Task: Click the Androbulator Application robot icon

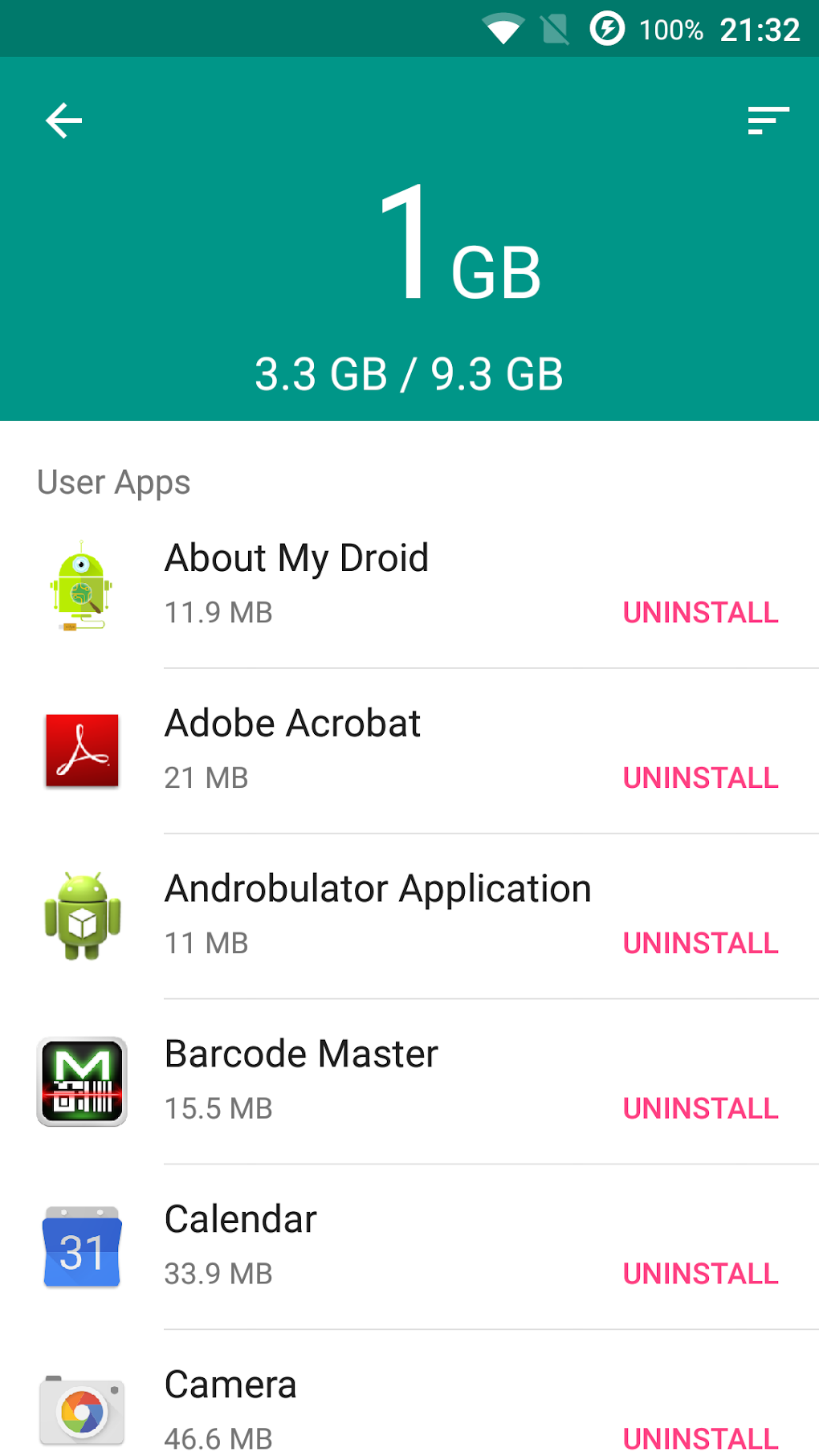Action: click(81, 916)
